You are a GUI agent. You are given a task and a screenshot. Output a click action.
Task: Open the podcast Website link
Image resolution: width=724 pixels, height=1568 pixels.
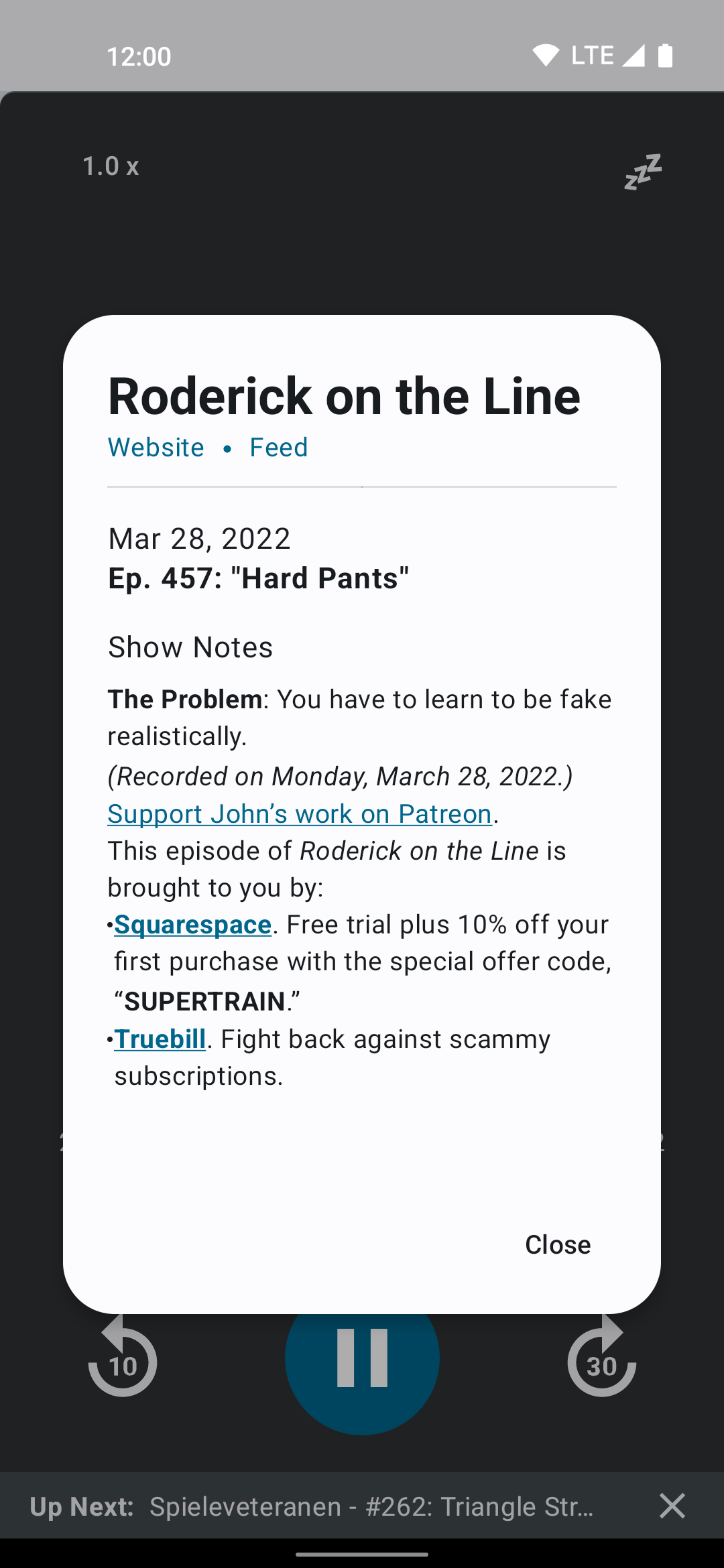(156, 448)
